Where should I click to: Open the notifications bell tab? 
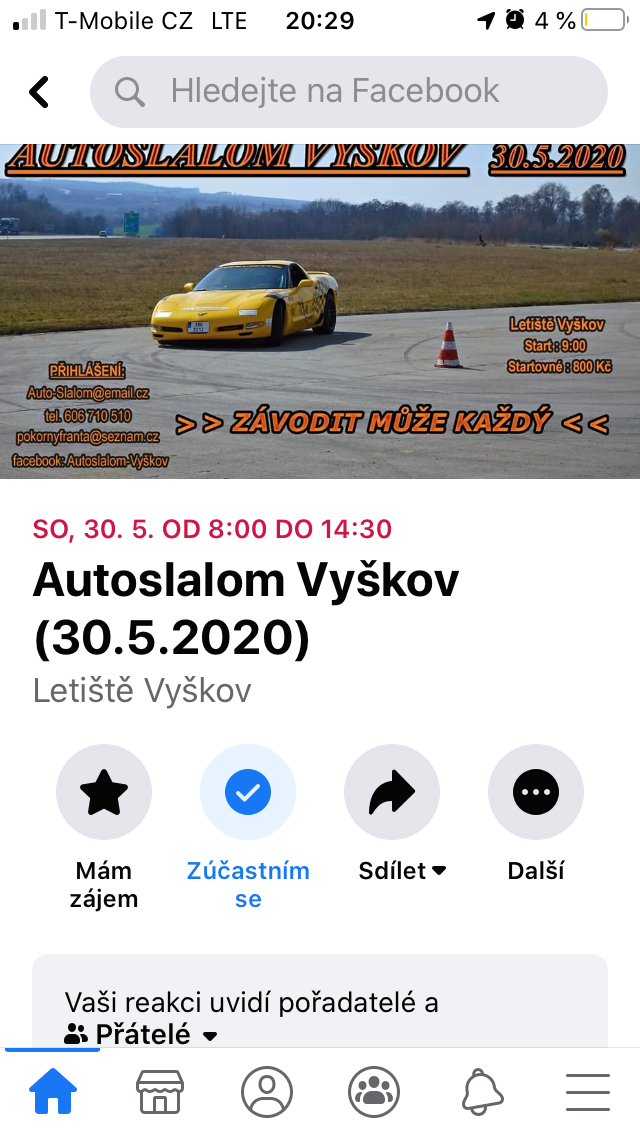[x=481, y=1092]
